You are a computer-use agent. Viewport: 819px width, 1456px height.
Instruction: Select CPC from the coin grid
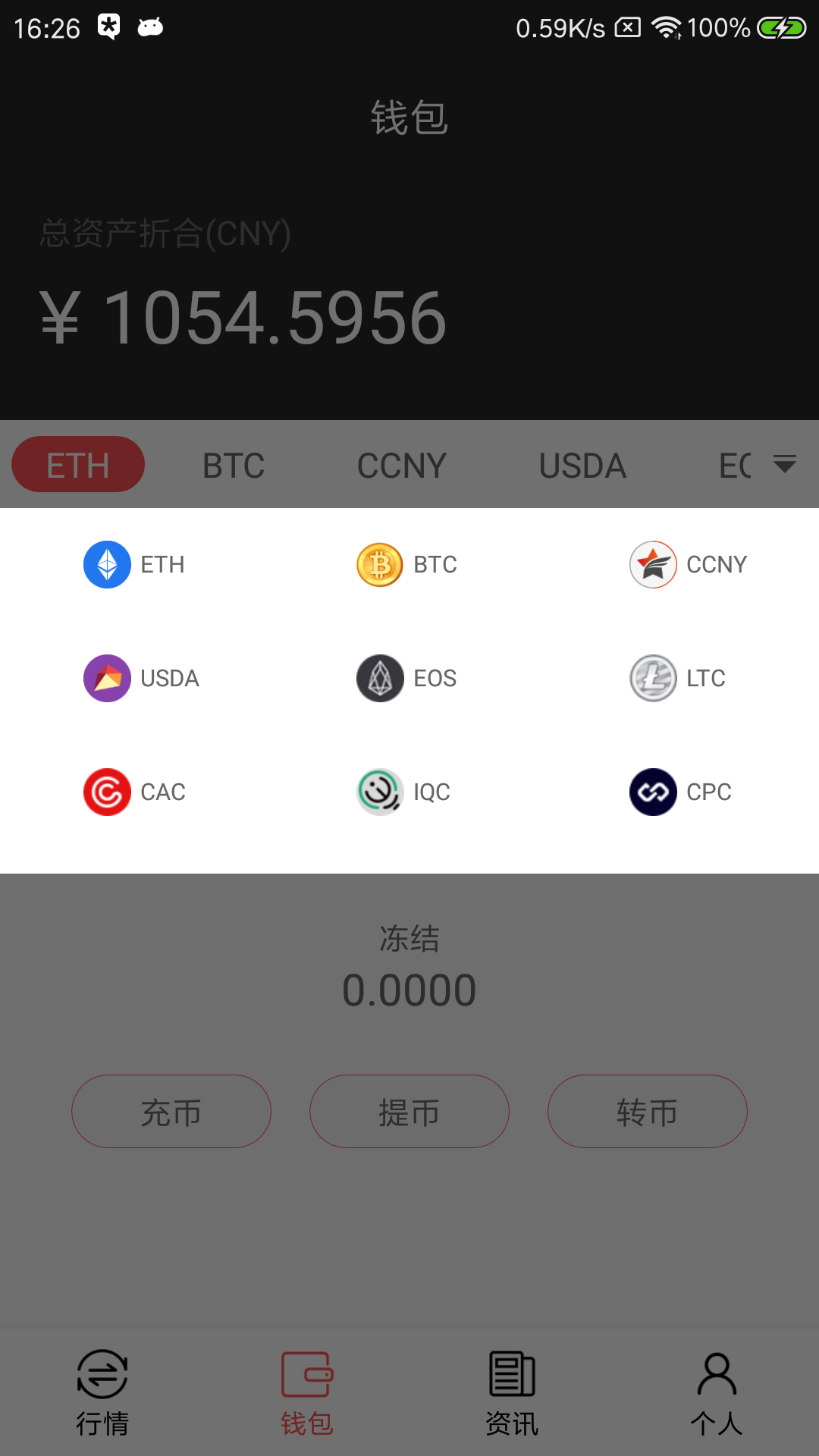[x=680, y=792]
